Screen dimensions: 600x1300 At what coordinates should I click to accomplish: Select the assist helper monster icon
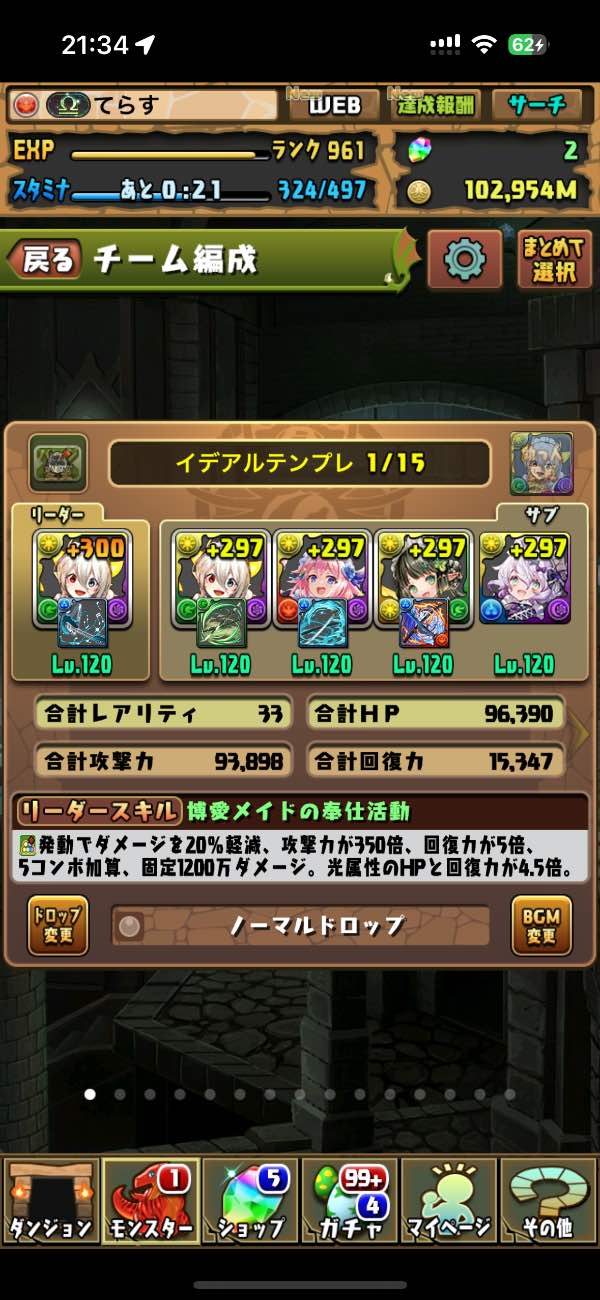click(x=541, y=463)
